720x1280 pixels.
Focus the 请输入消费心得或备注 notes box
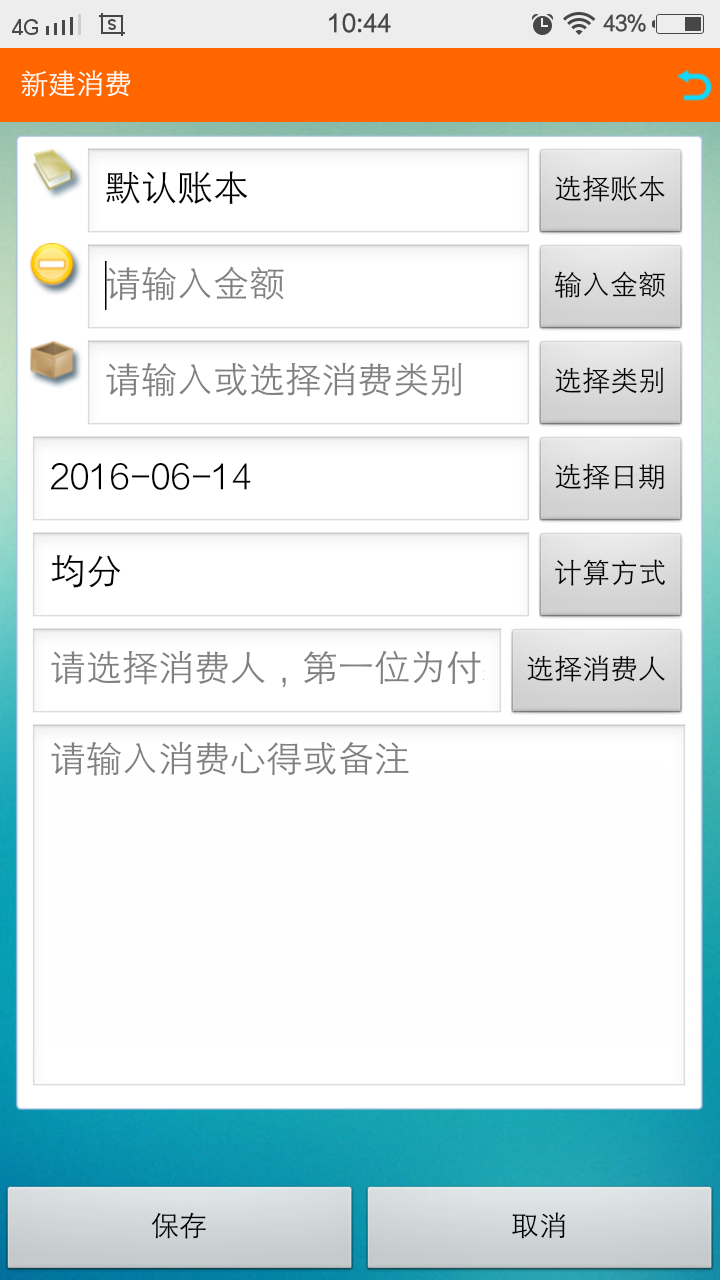(358, 904)
